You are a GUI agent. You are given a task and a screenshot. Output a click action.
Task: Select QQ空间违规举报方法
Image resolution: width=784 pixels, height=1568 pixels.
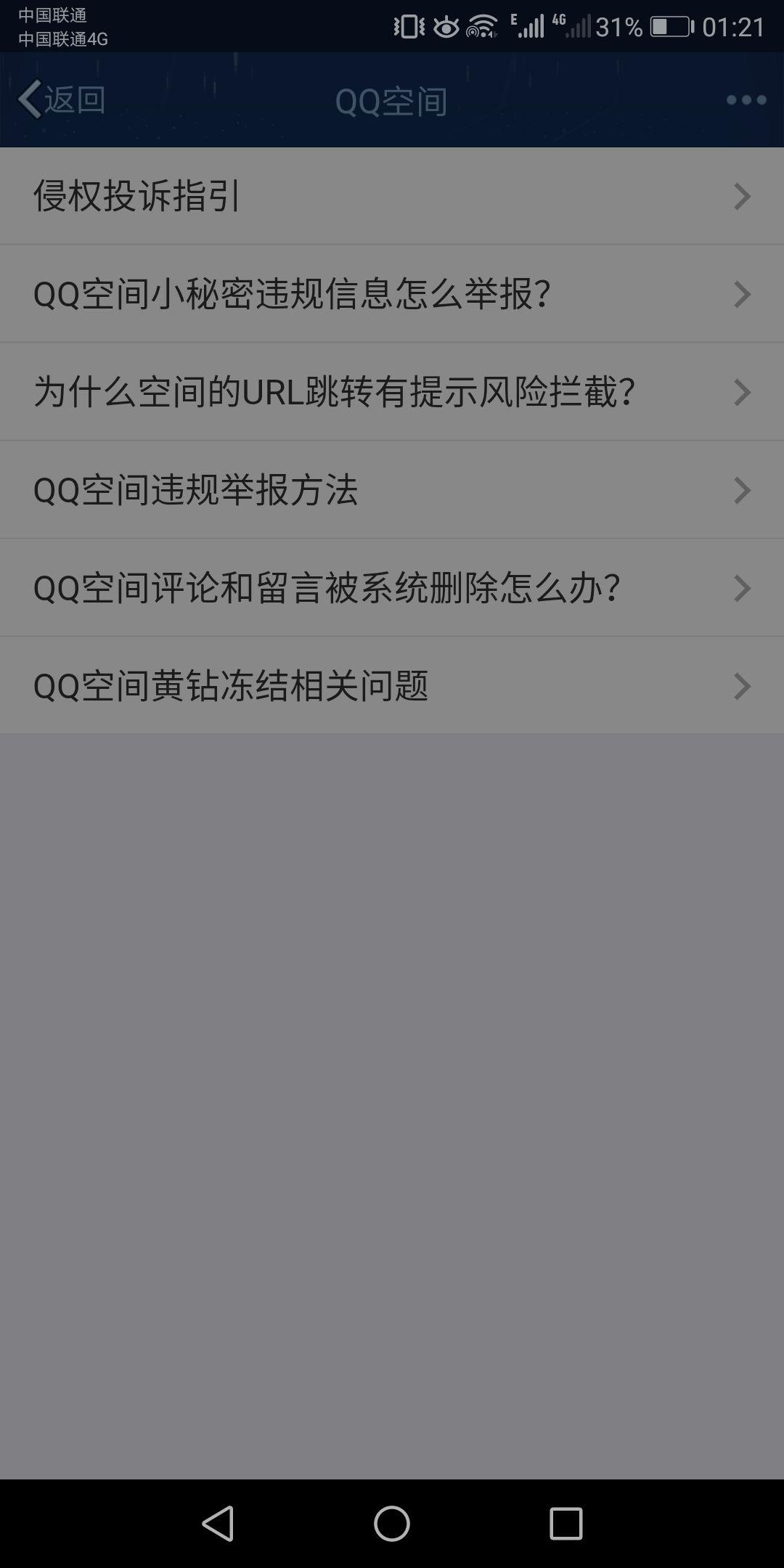point(392,490)
